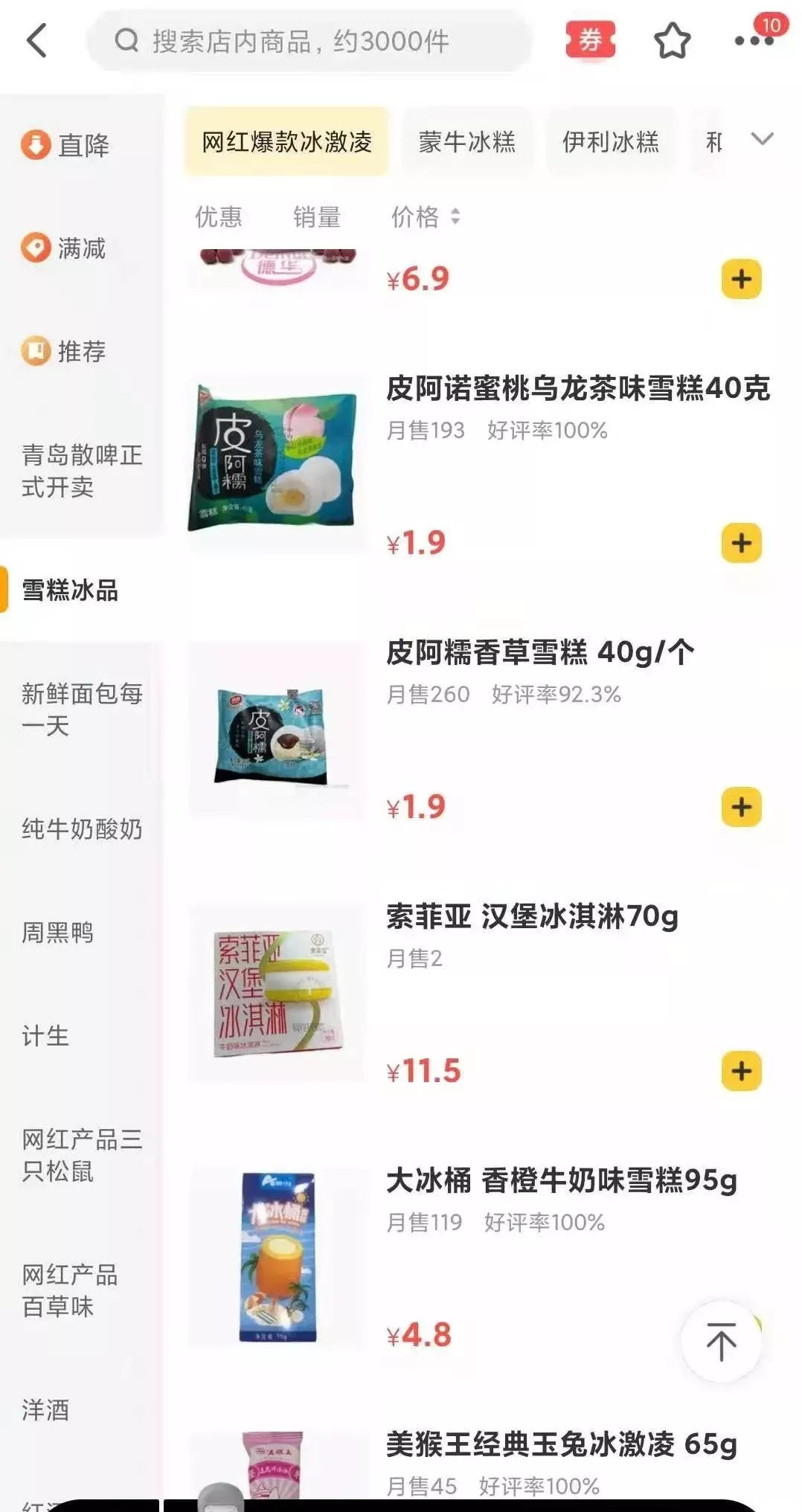Add 索菲亚 汉堡冰淇淋 to the cart
This screenshot has height=1512, width=802.
pyautogui.click(x=741, y=1071)
